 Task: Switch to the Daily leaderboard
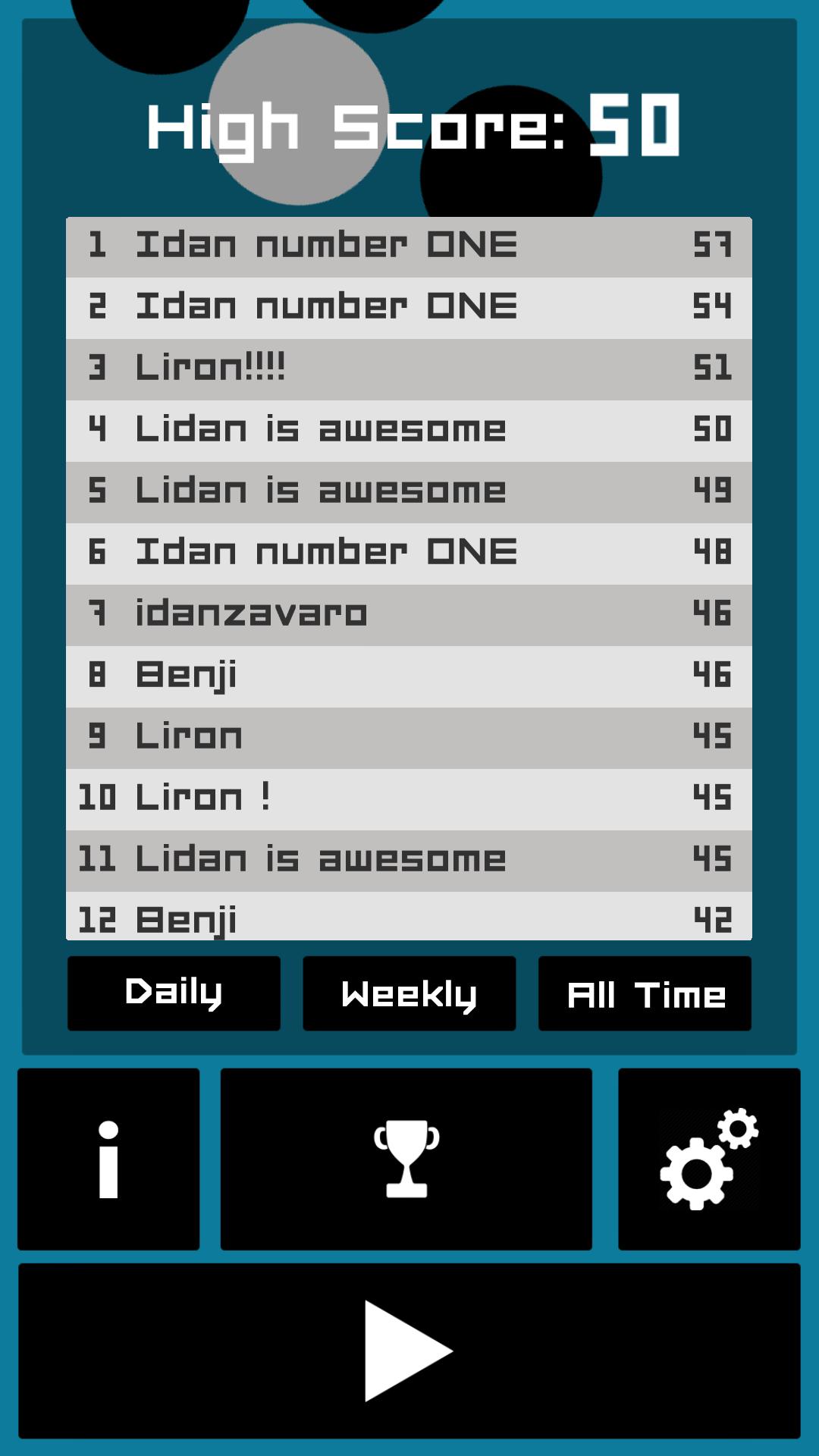174,993
